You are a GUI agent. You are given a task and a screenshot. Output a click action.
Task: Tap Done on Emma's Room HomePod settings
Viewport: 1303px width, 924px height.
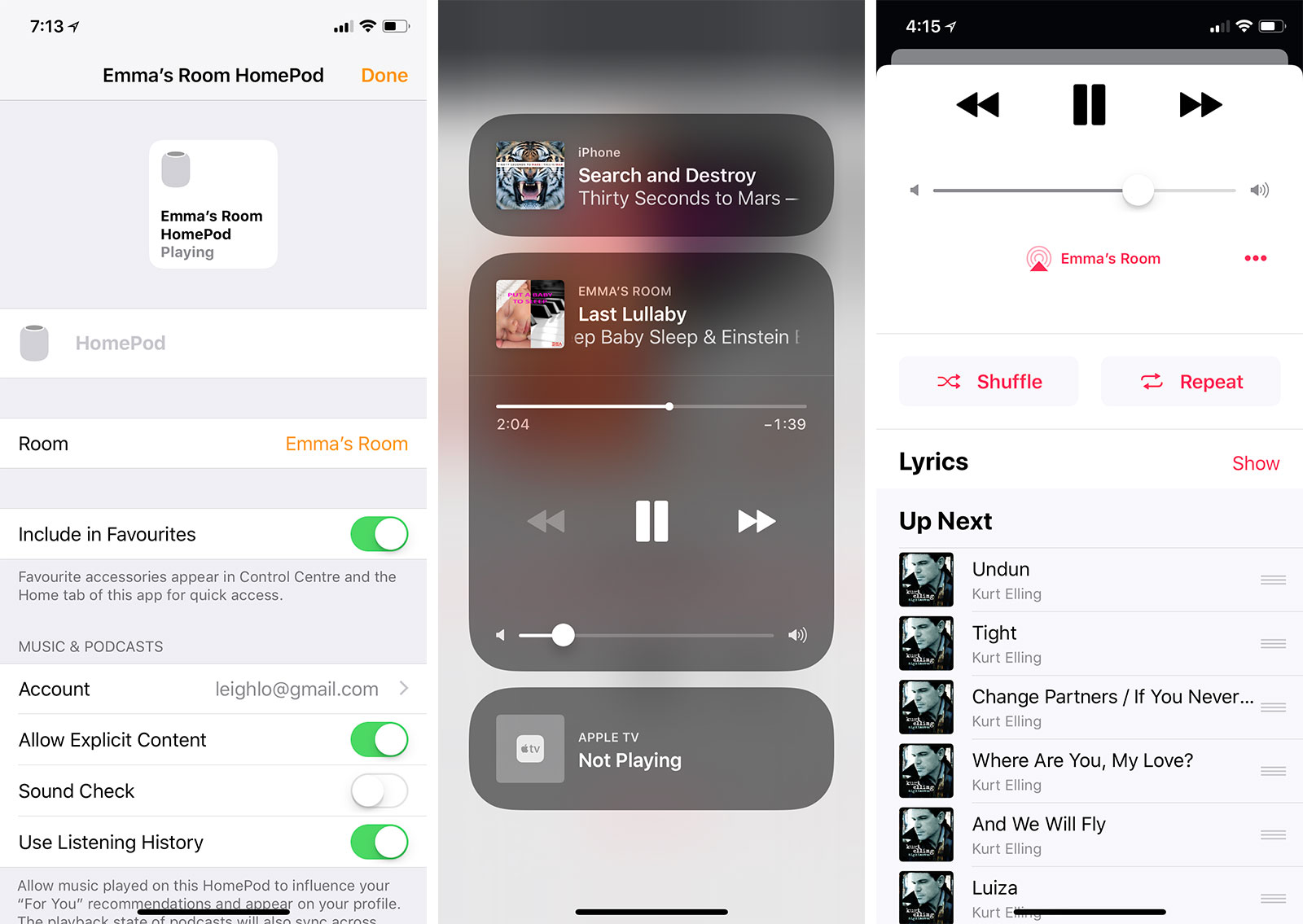pyautogui.click(x=384, y=76)
